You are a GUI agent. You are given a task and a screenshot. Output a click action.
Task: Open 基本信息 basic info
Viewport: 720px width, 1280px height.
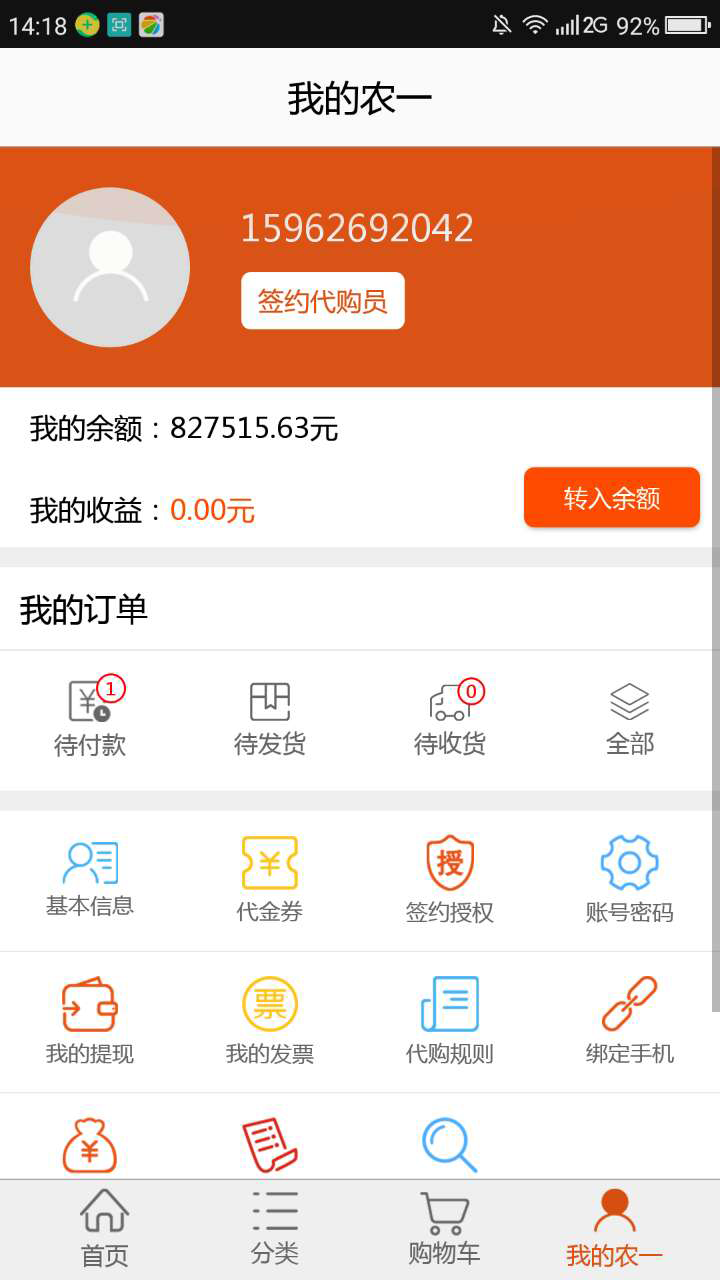click(90, 879)
